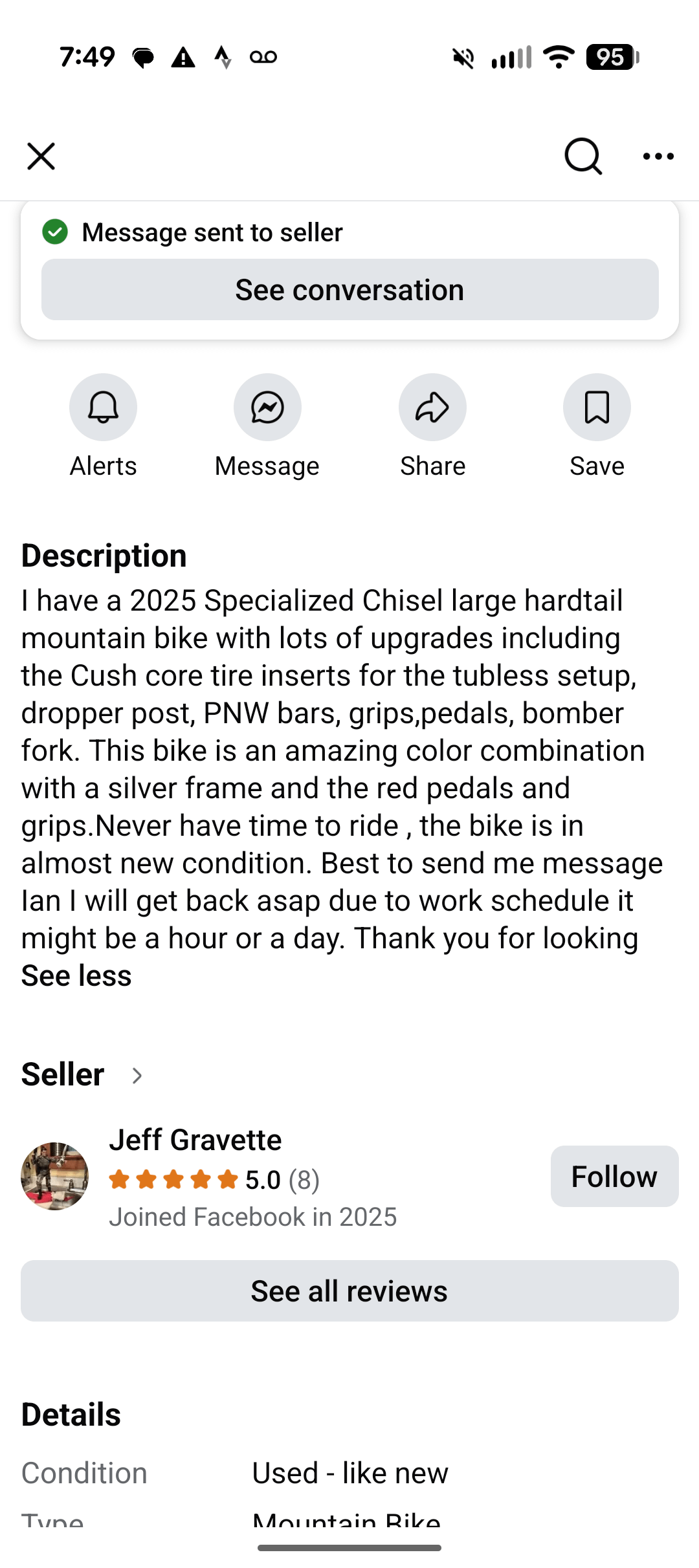This screenshot has height=1568, width=699.
Task: Open the Seller section chevron
Action: [x=137, y=1076]
